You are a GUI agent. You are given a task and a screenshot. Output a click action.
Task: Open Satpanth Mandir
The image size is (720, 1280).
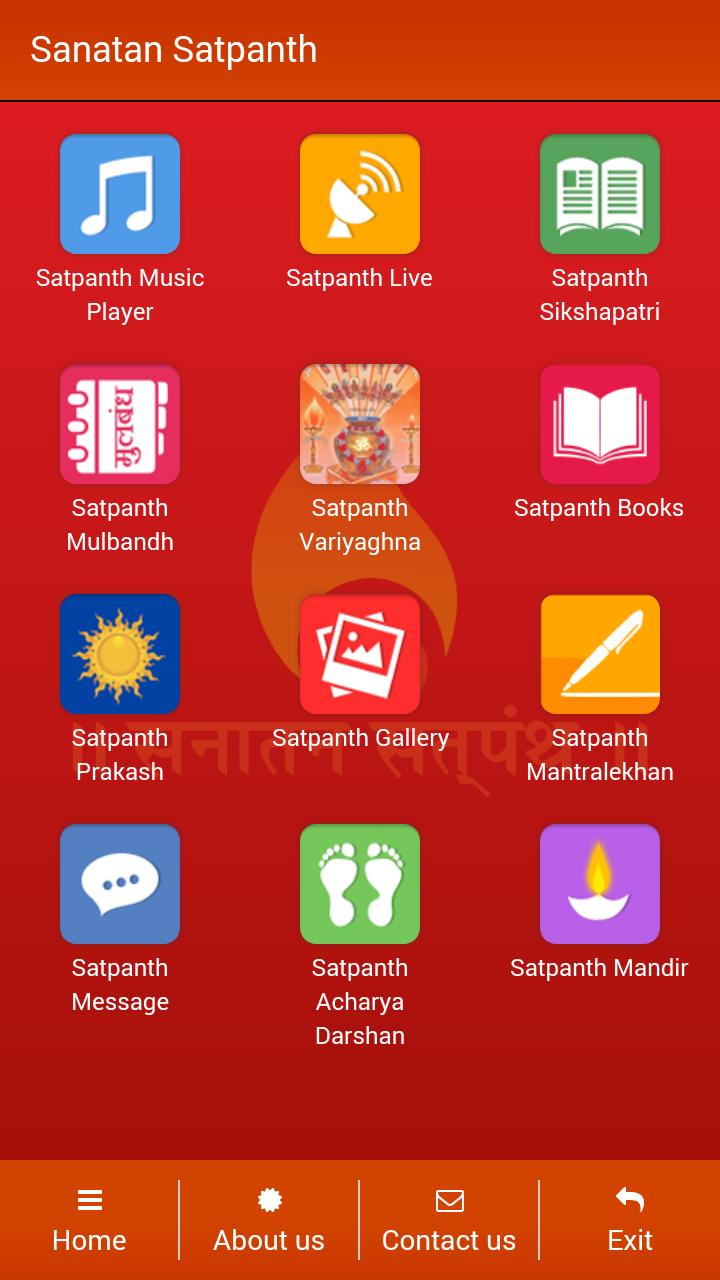point(600,884)
